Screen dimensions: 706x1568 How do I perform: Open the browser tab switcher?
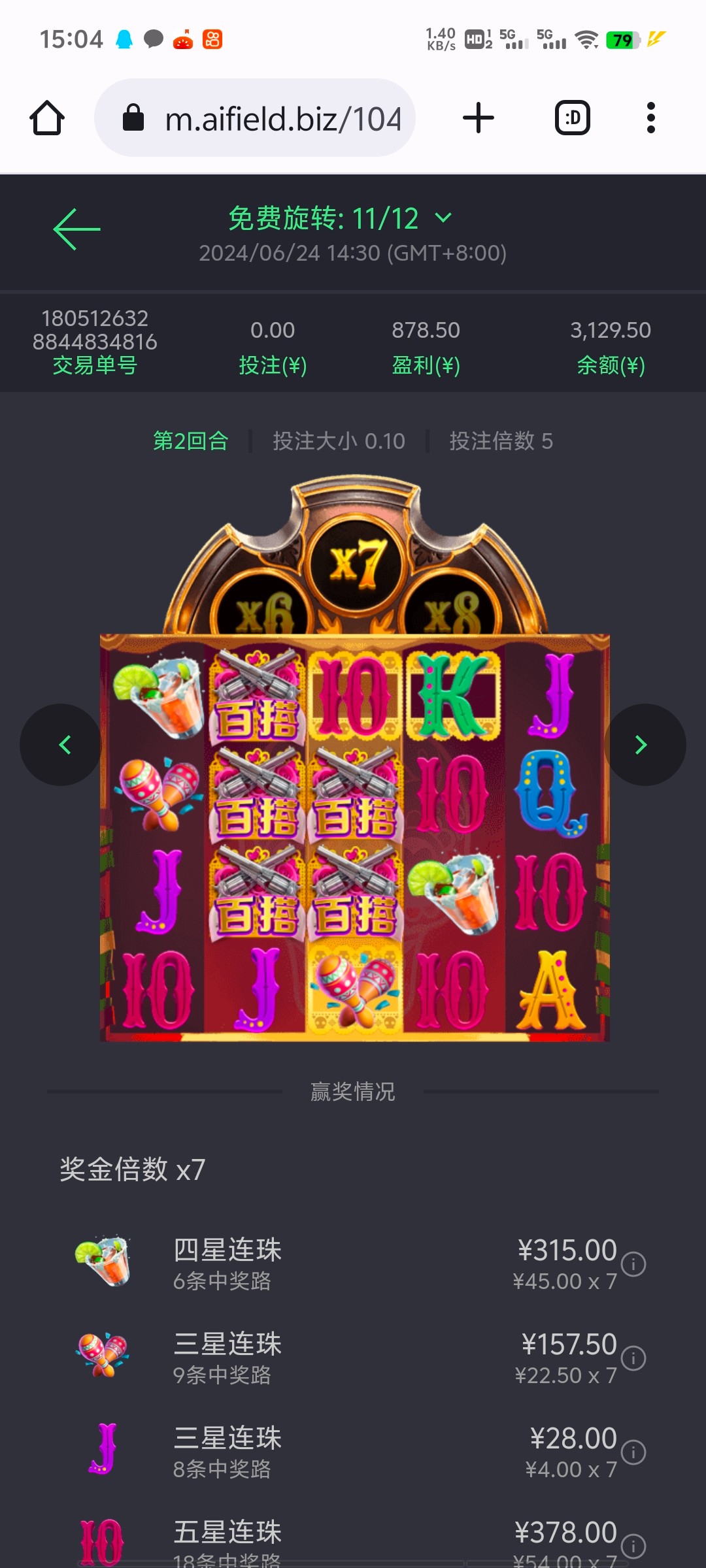[x=573, y=118]
